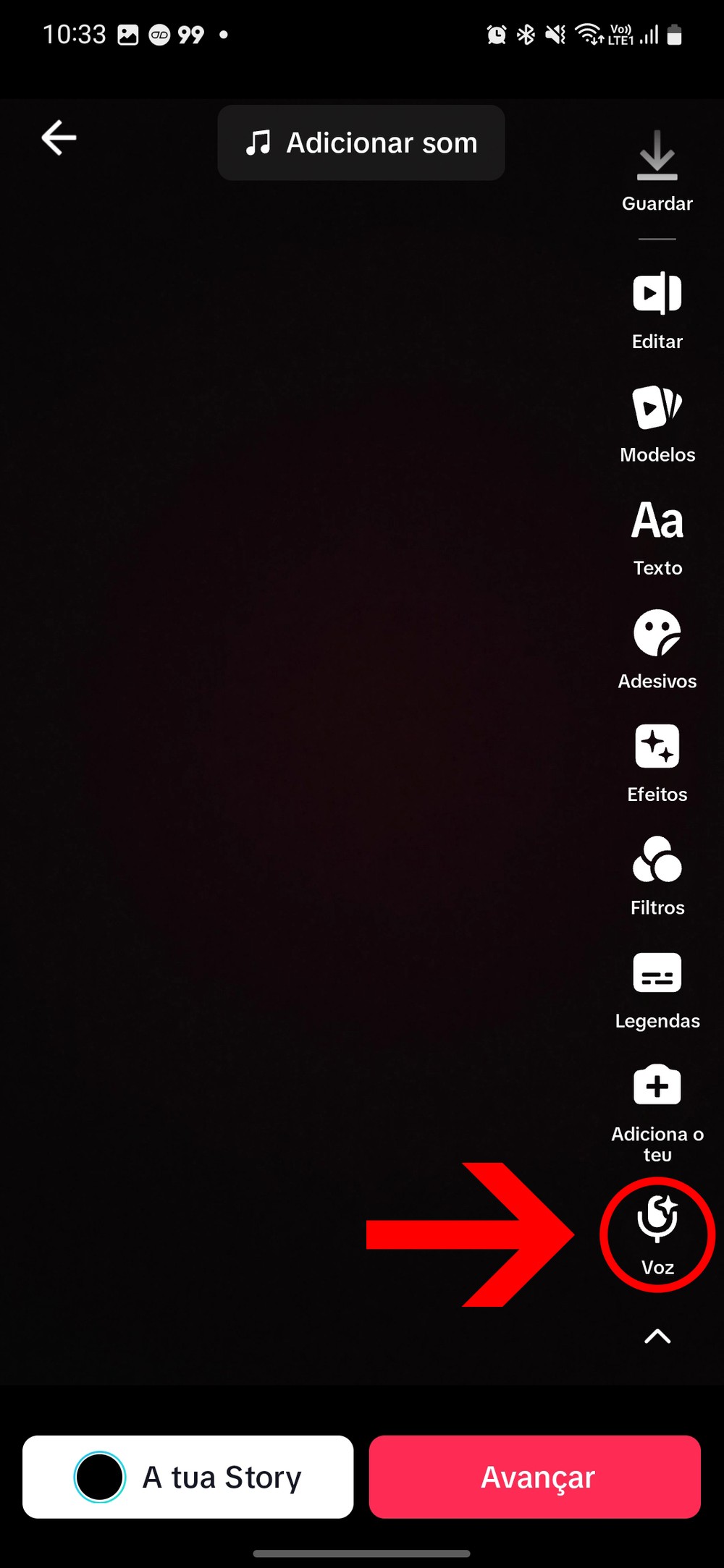
Task: Add text with the Texto tool
Action: pos(657,536)
